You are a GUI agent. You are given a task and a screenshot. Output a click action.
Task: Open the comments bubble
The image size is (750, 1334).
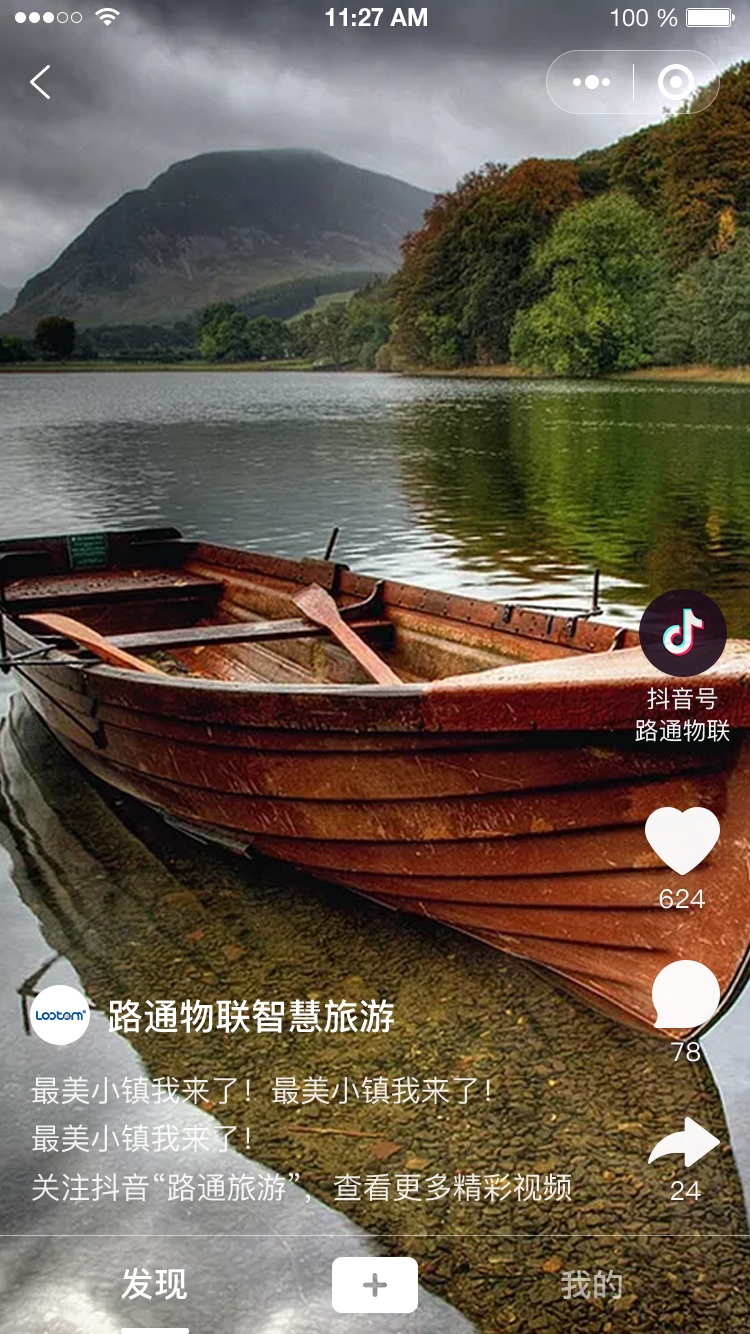click(x=685, y=997)
